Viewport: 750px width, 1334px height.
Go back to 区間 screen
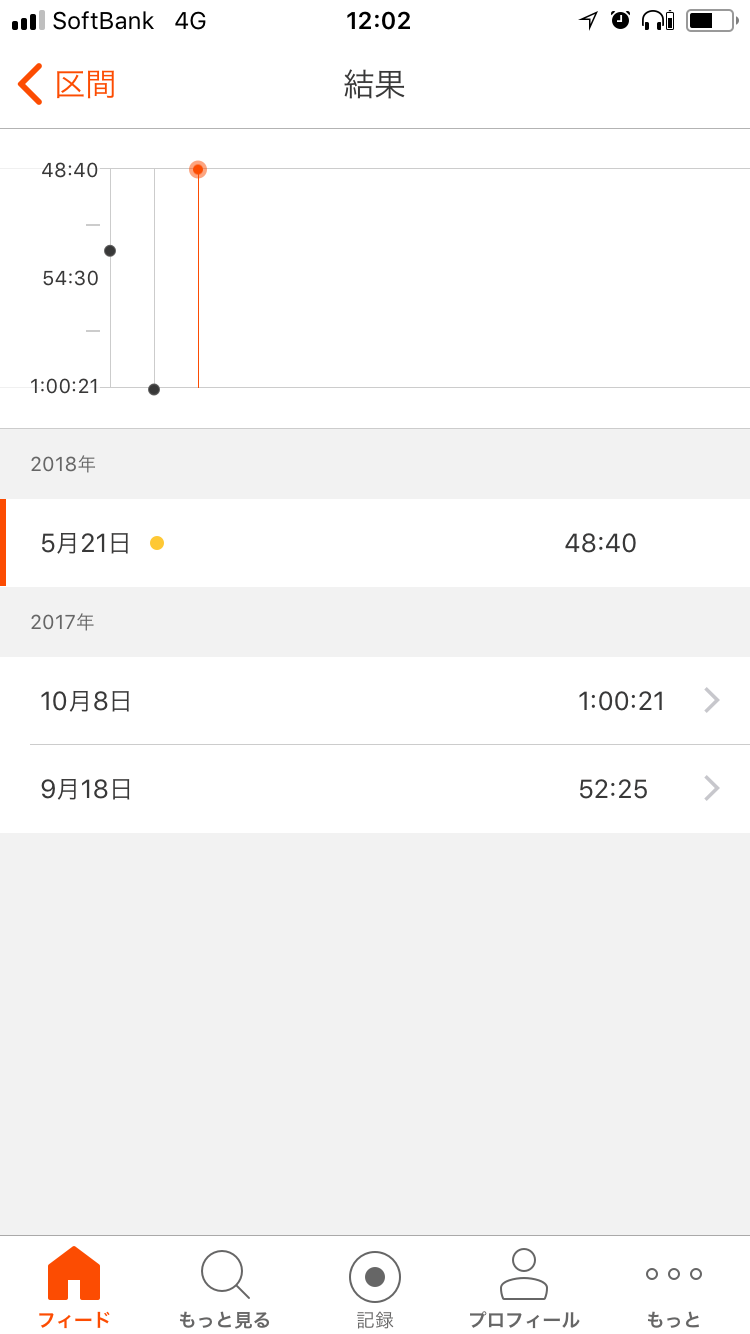tap(66, 84)
